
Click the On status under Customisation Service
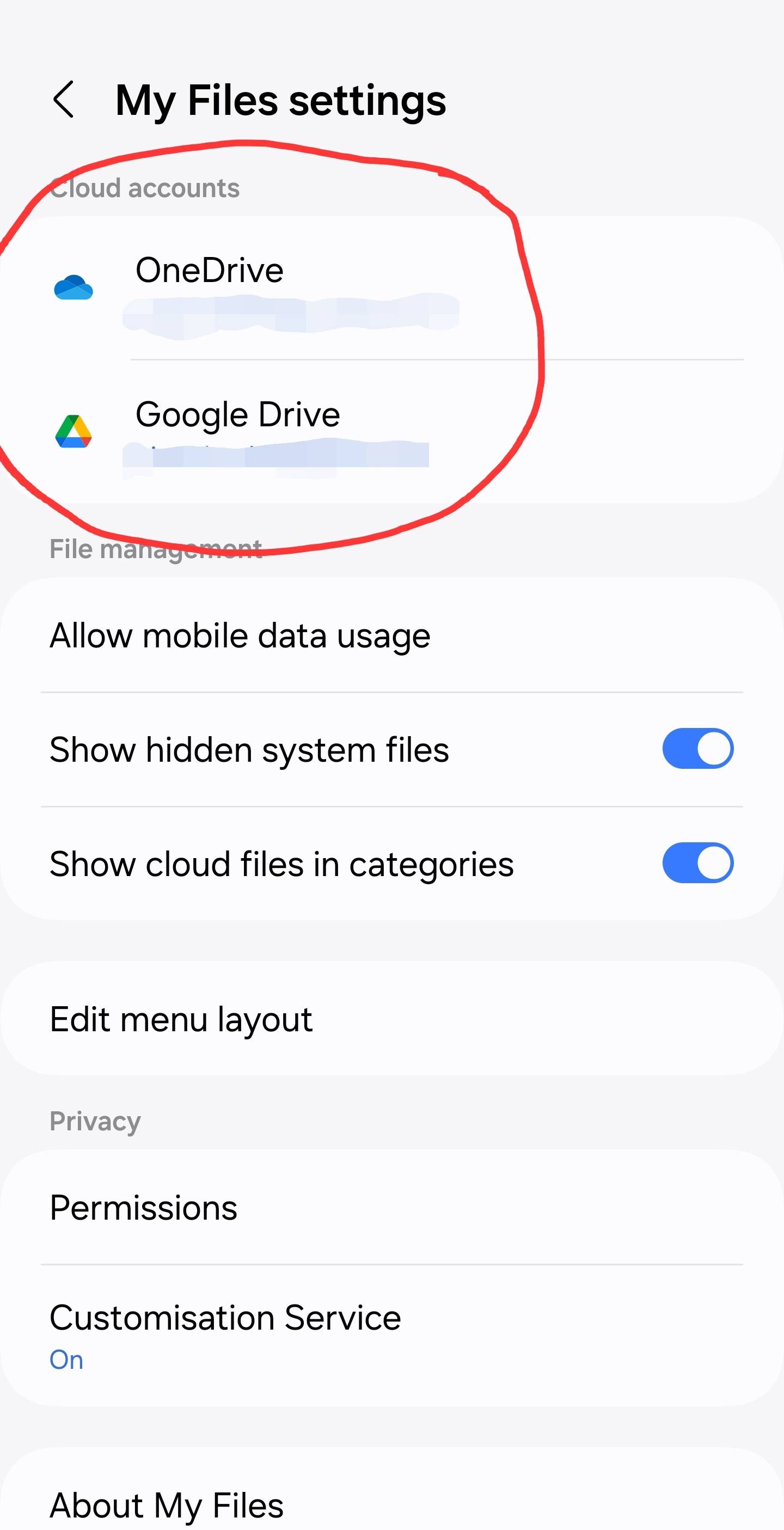click(x=65, y=1359)
